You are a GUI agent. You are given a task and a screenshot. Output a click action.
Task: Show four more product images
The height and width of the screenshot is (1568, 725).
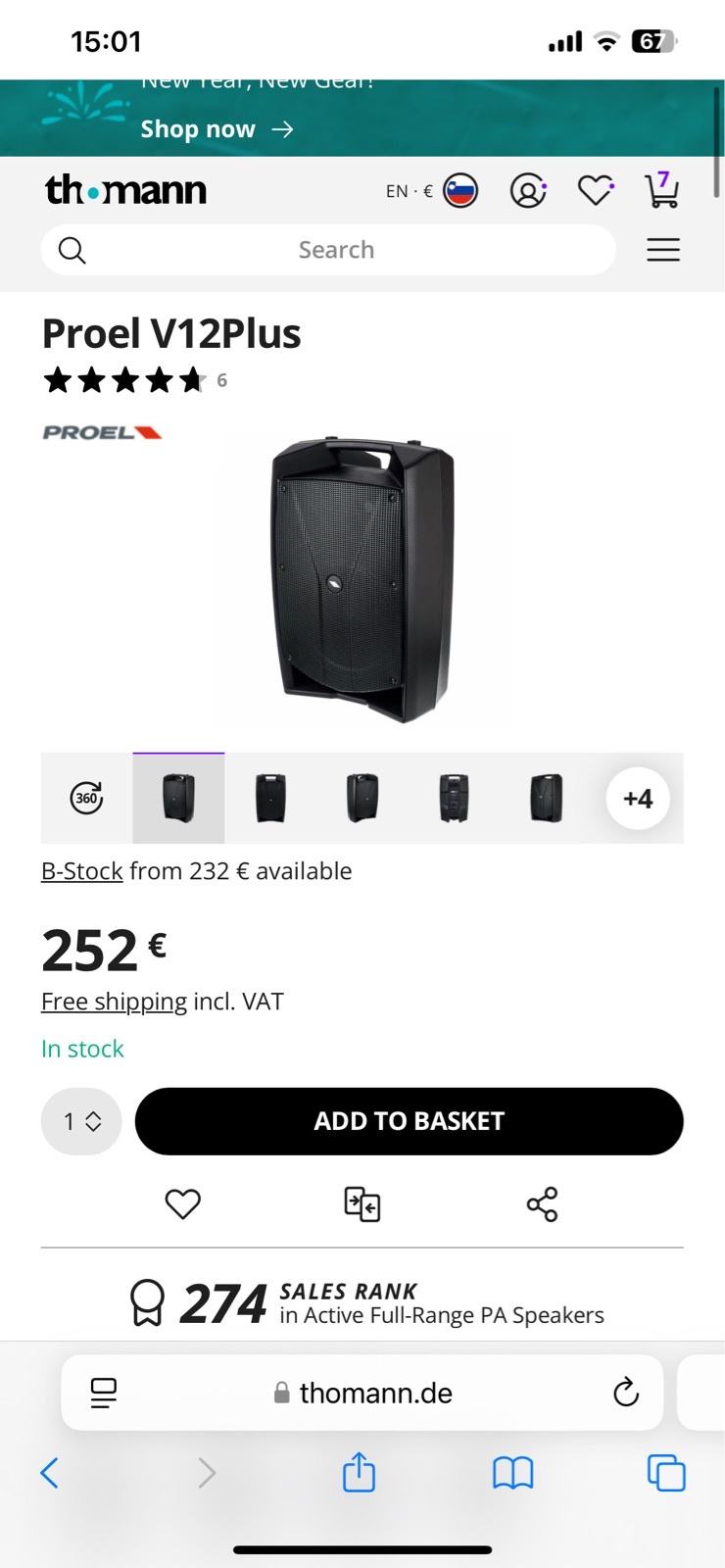(638, 798)
